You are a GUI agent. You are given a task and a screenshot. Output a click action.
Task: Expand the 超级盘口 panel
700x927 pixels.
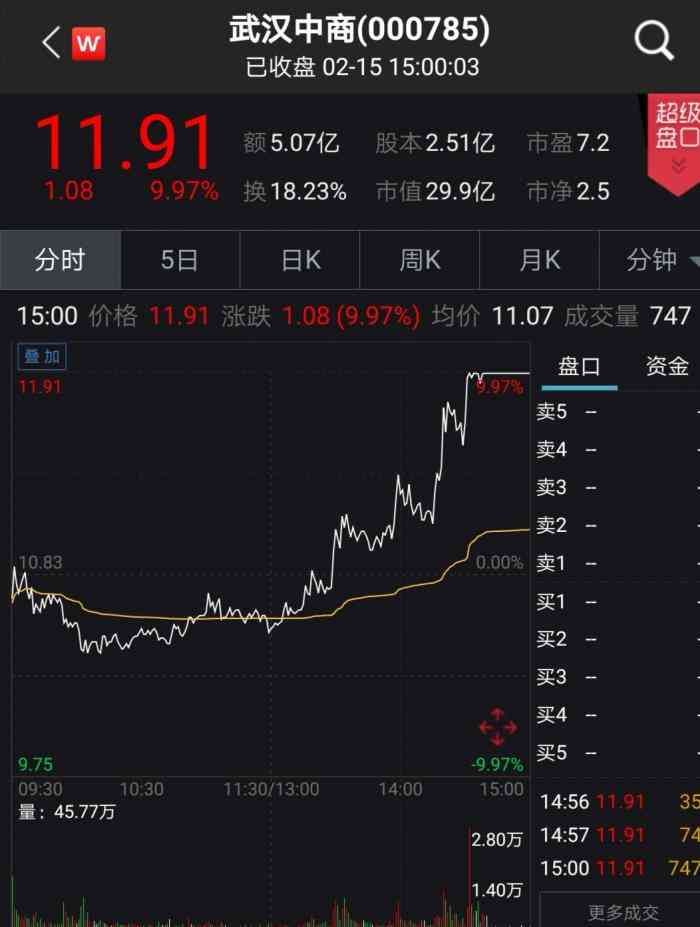coord(676,140)
